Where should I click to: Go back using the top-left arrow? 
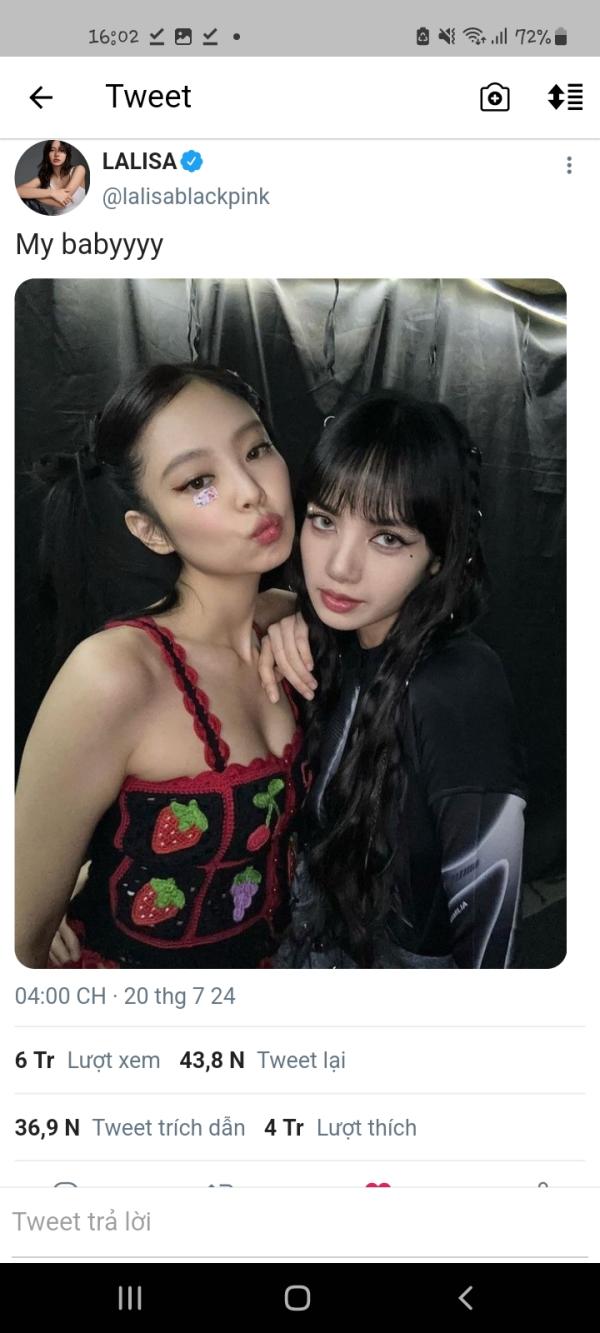point(40,97)
